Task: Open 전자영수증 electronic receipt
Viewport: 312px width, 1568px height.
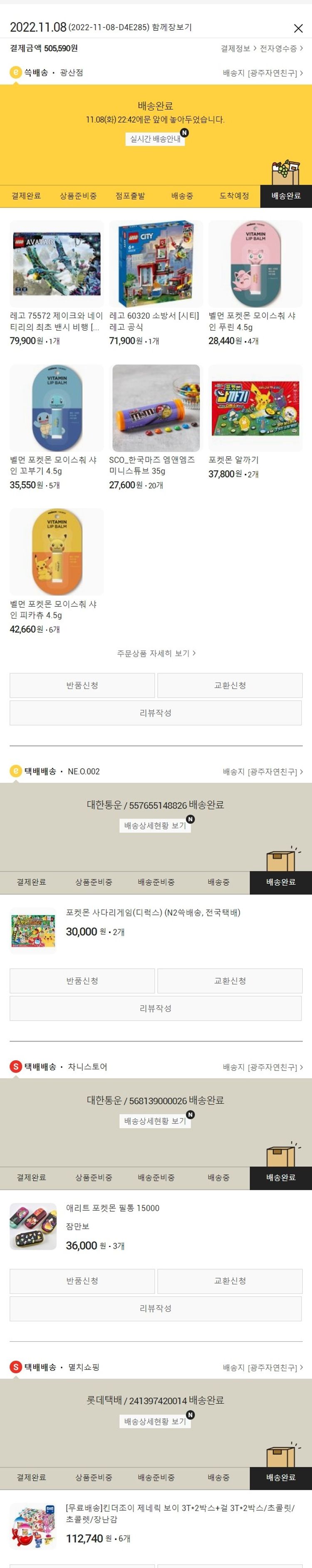Action: coord(281,49)
